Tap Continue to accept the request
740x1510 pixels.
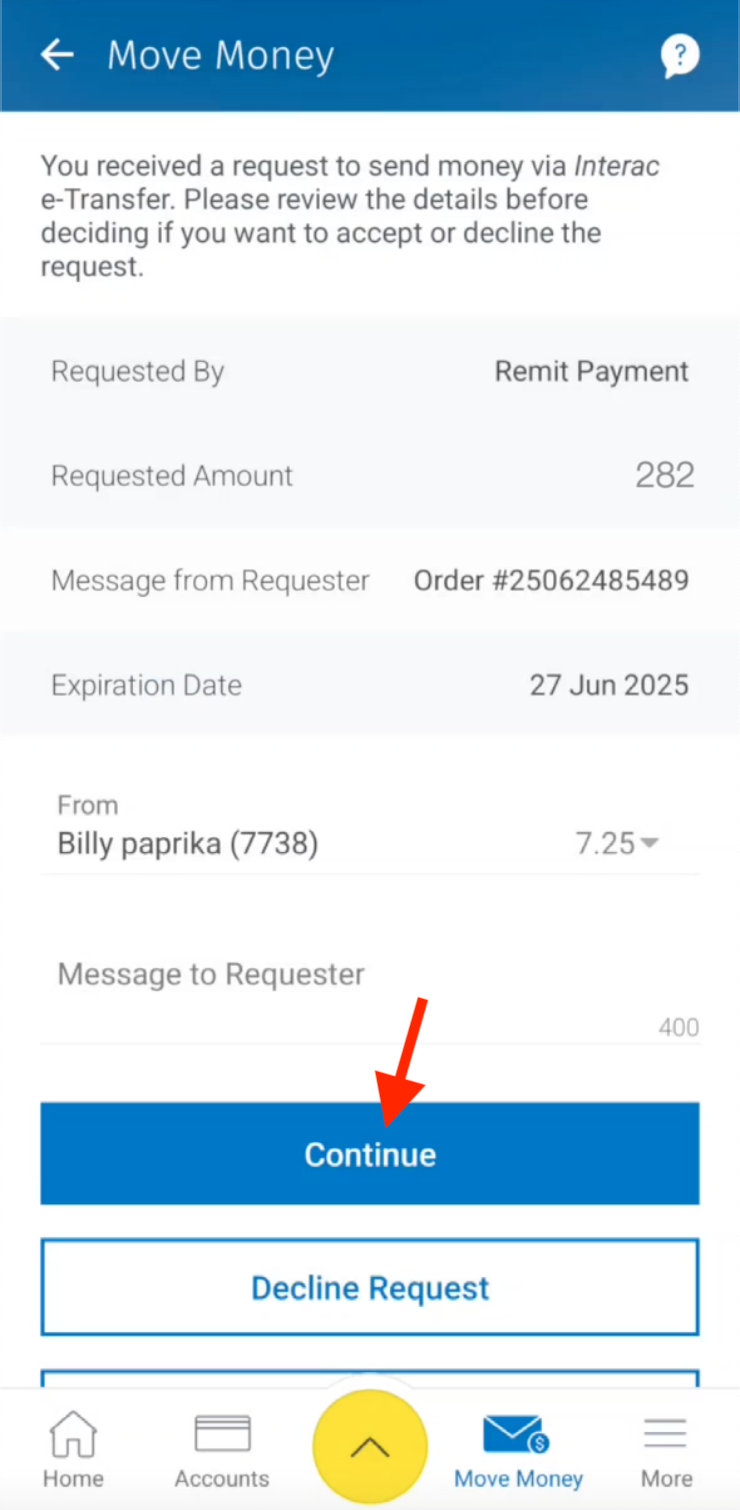370,1154
